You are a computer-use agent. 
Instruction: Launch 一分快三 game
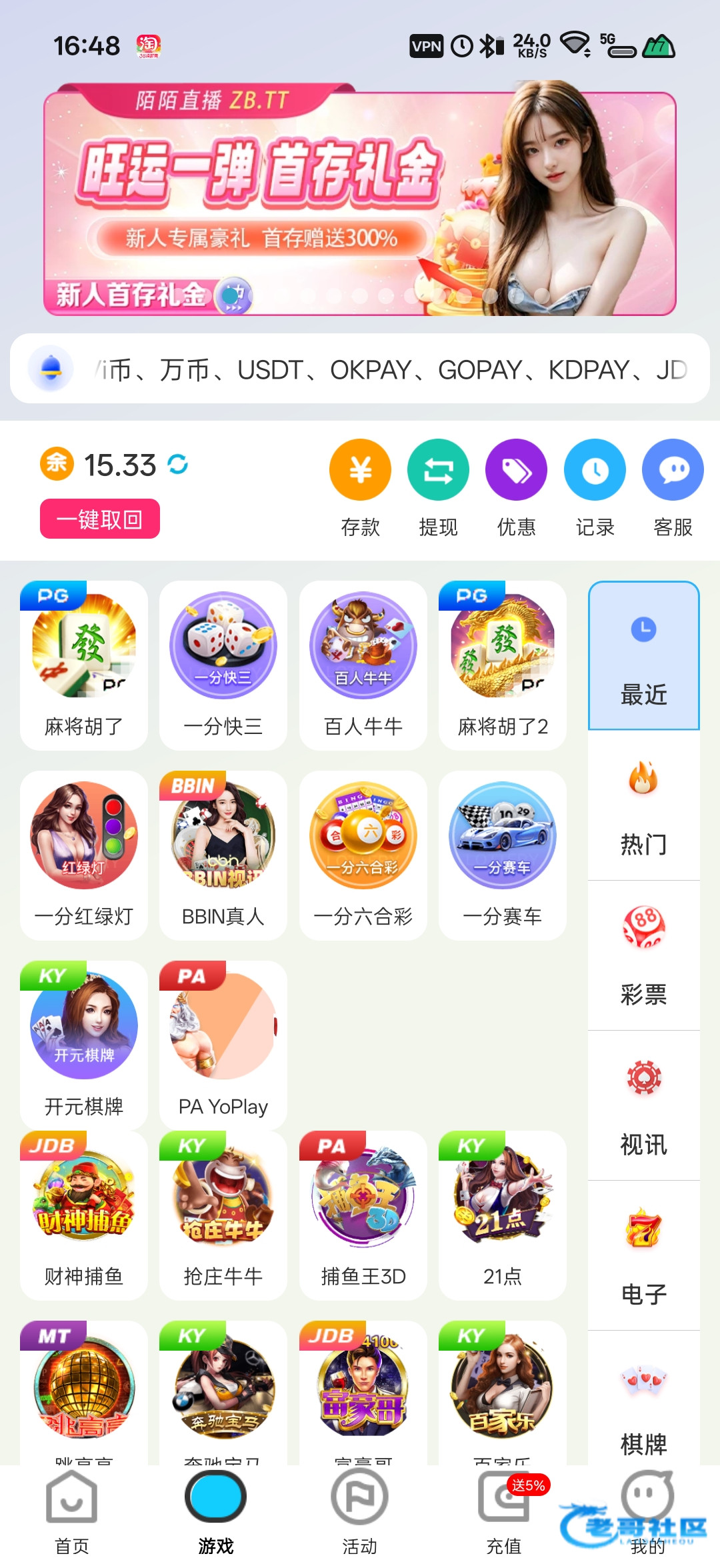tap(223, 665)
